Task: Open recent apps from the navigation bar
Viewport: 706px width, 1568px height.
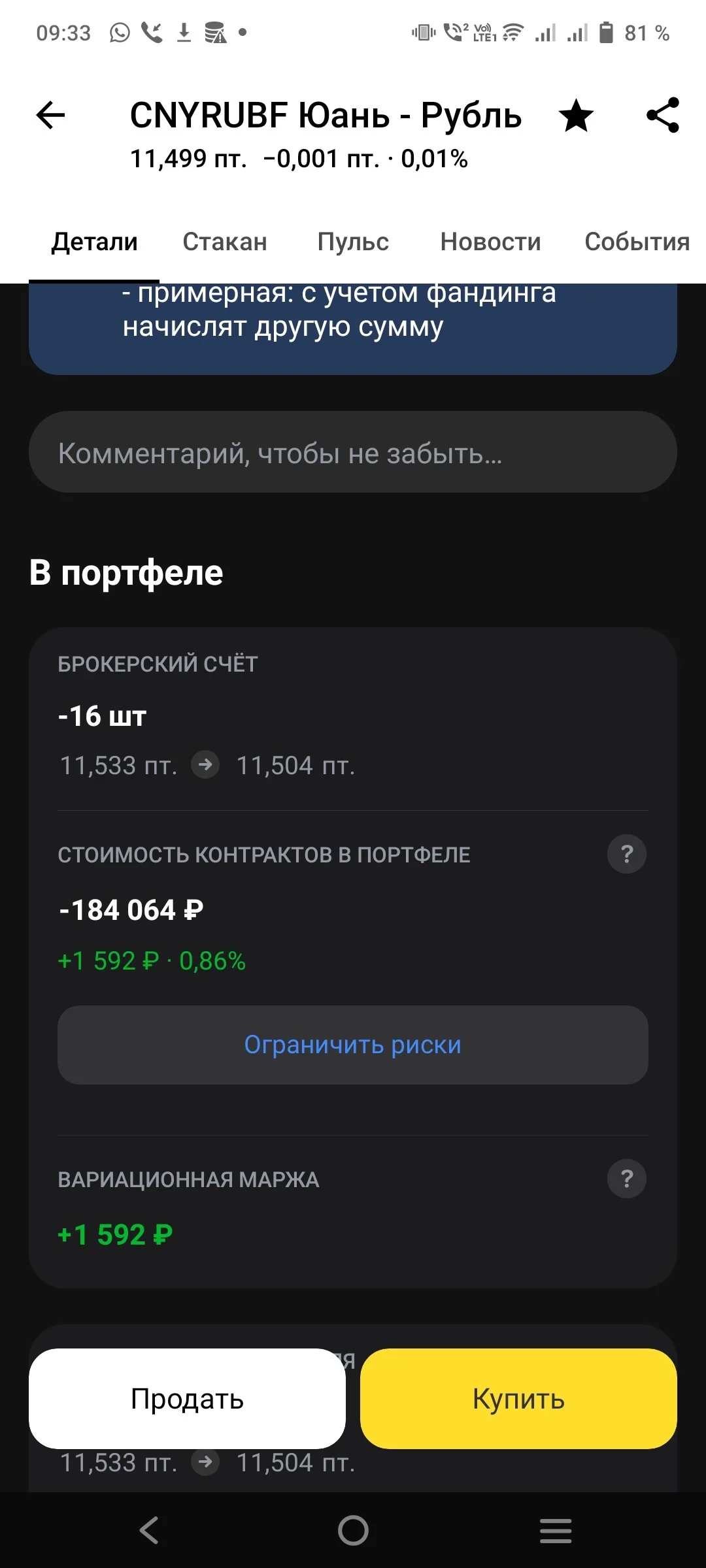Action: point(556,1530)
